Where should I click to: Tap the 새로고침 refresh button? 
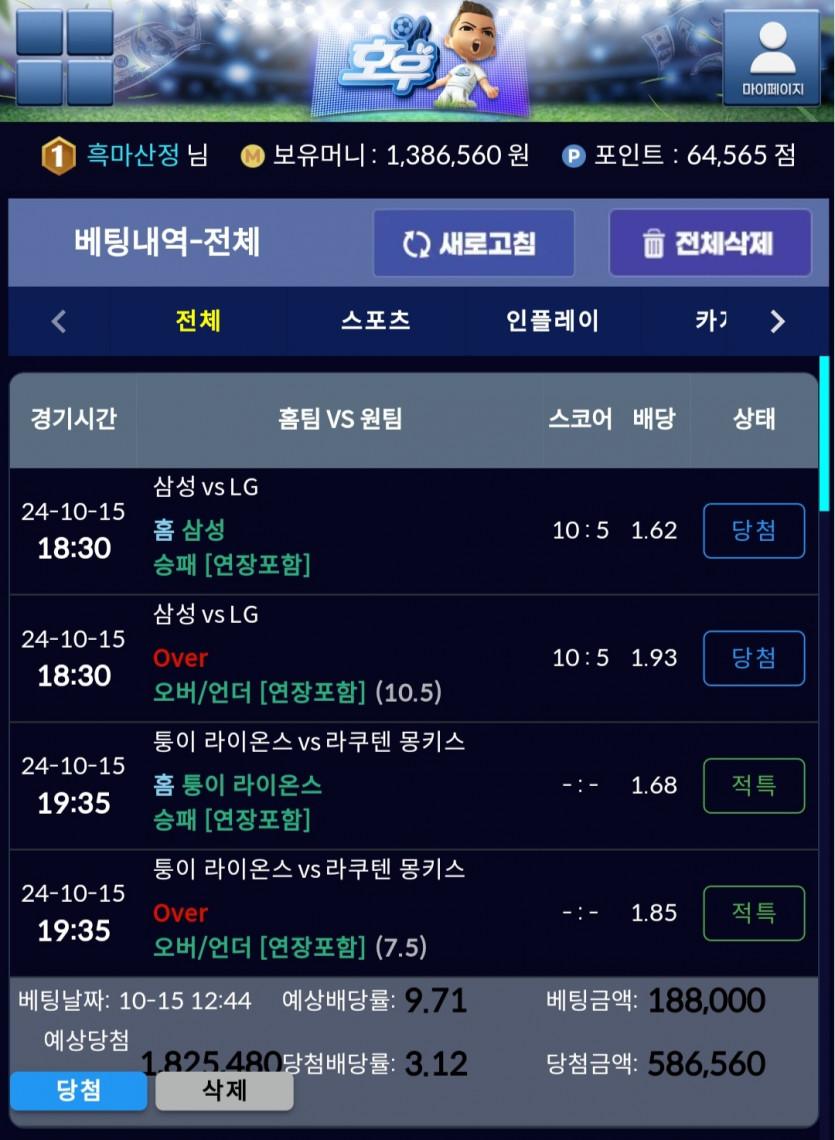pyautogui.click(x=473, y=243)
